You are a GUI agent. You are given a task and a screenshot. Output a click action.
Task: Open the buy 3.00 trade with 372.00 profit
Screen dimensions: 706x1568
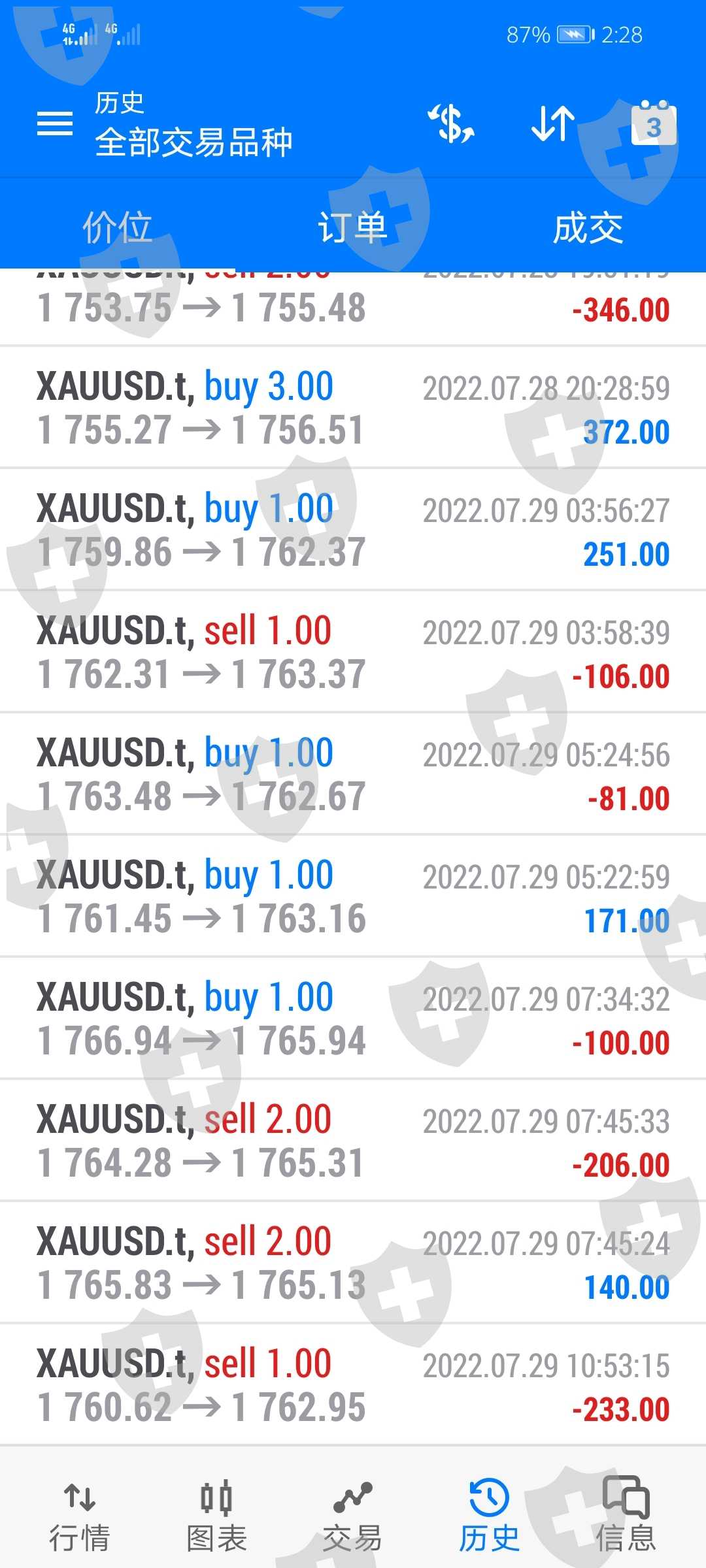pyautogui.click(x=353, y=408)
